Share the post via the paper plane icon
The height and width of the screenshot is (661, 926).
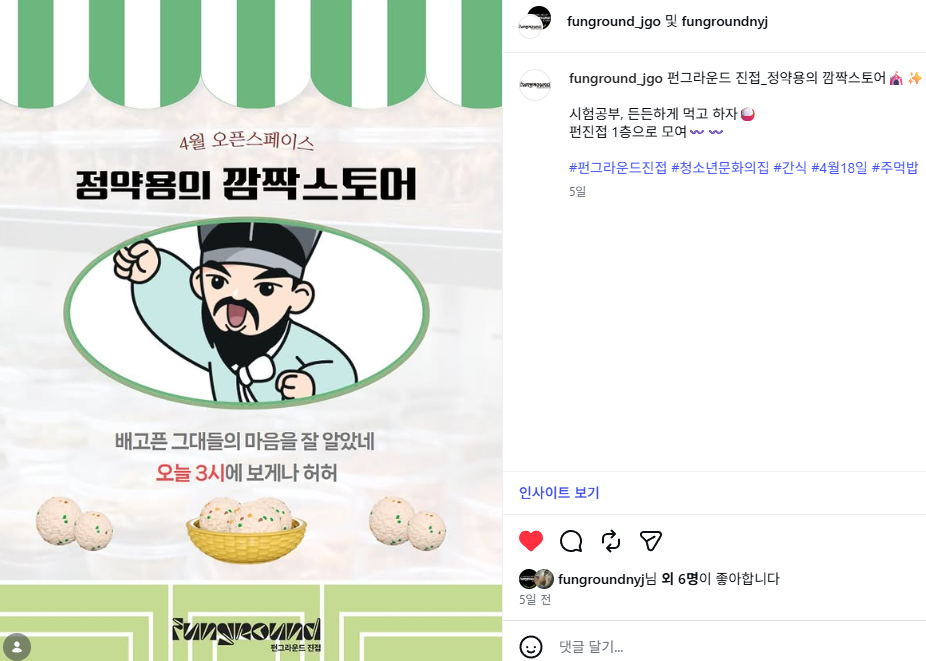pyautogui.click(x=651, y=541)
